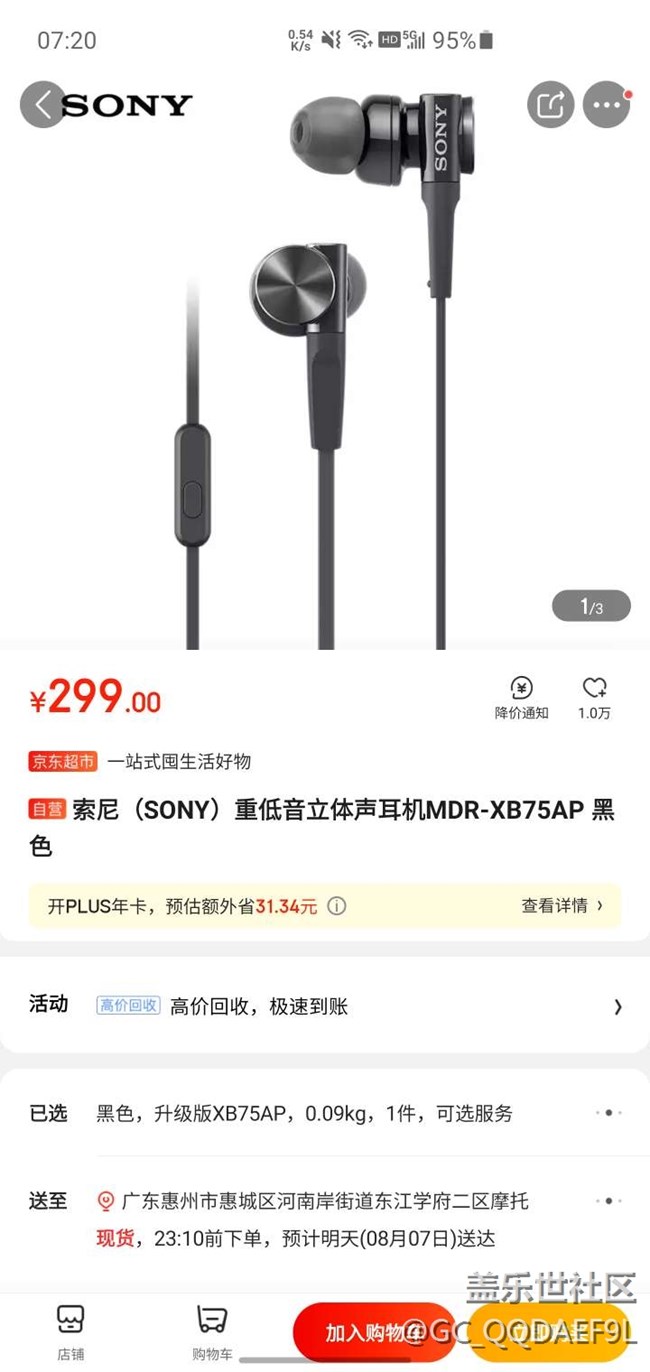Enable 降价通知 price drop alert
This screenshot has height=1372, width=650.
point(521,697)
